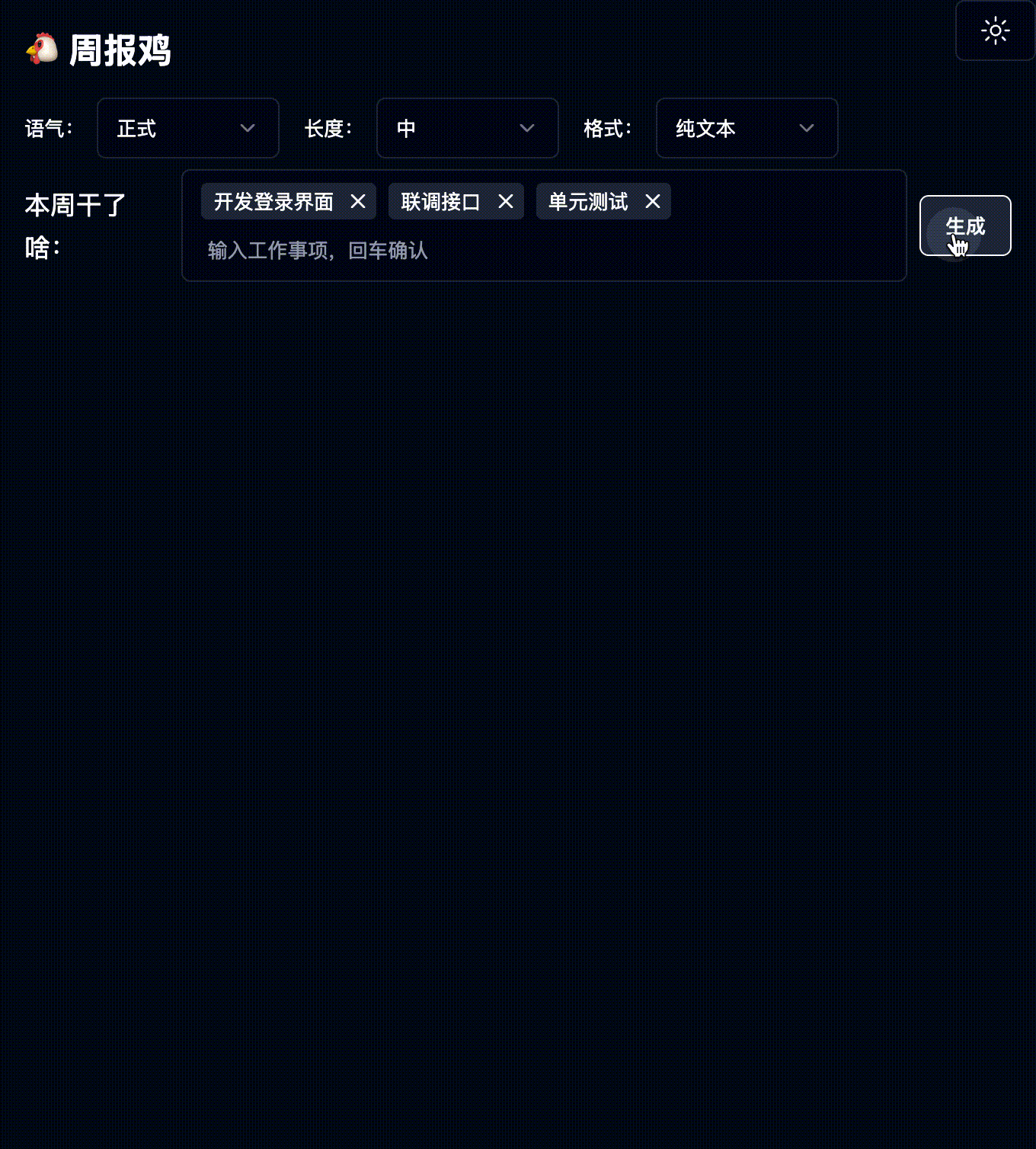Focus the 输入工作事项 text field
The width and height of the screenshot is (1036, 1149).
[533, 251]
